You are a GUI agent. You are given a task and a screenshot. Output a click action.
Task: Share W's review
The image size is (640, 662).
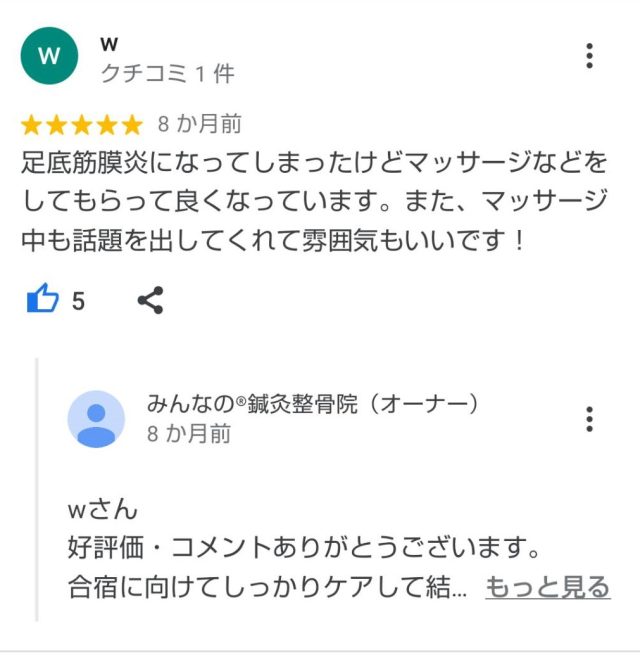[x=150, y=300]
